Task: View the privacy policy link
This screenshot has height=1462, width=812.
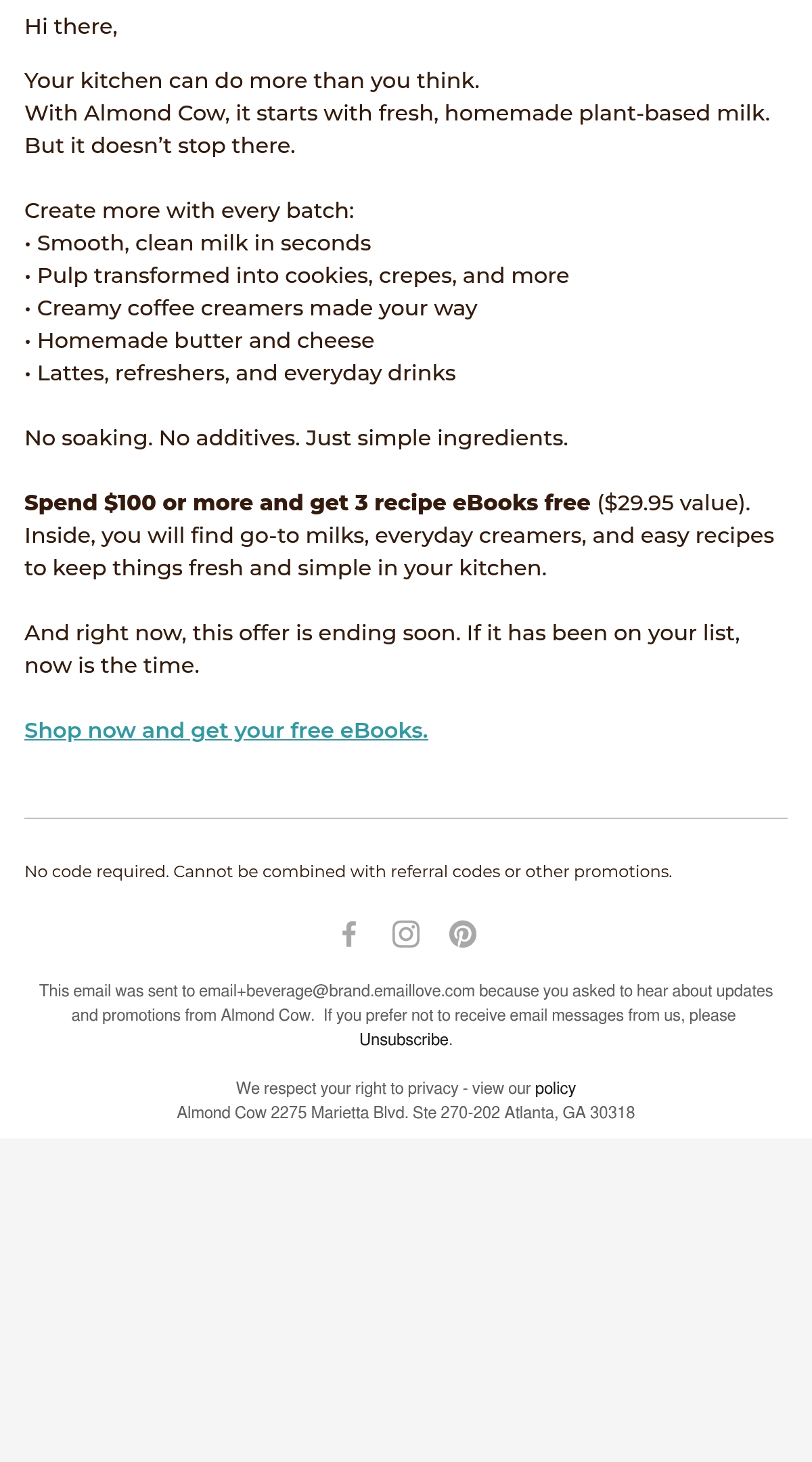Action: pyautogui.click(x=555, y=1088)
